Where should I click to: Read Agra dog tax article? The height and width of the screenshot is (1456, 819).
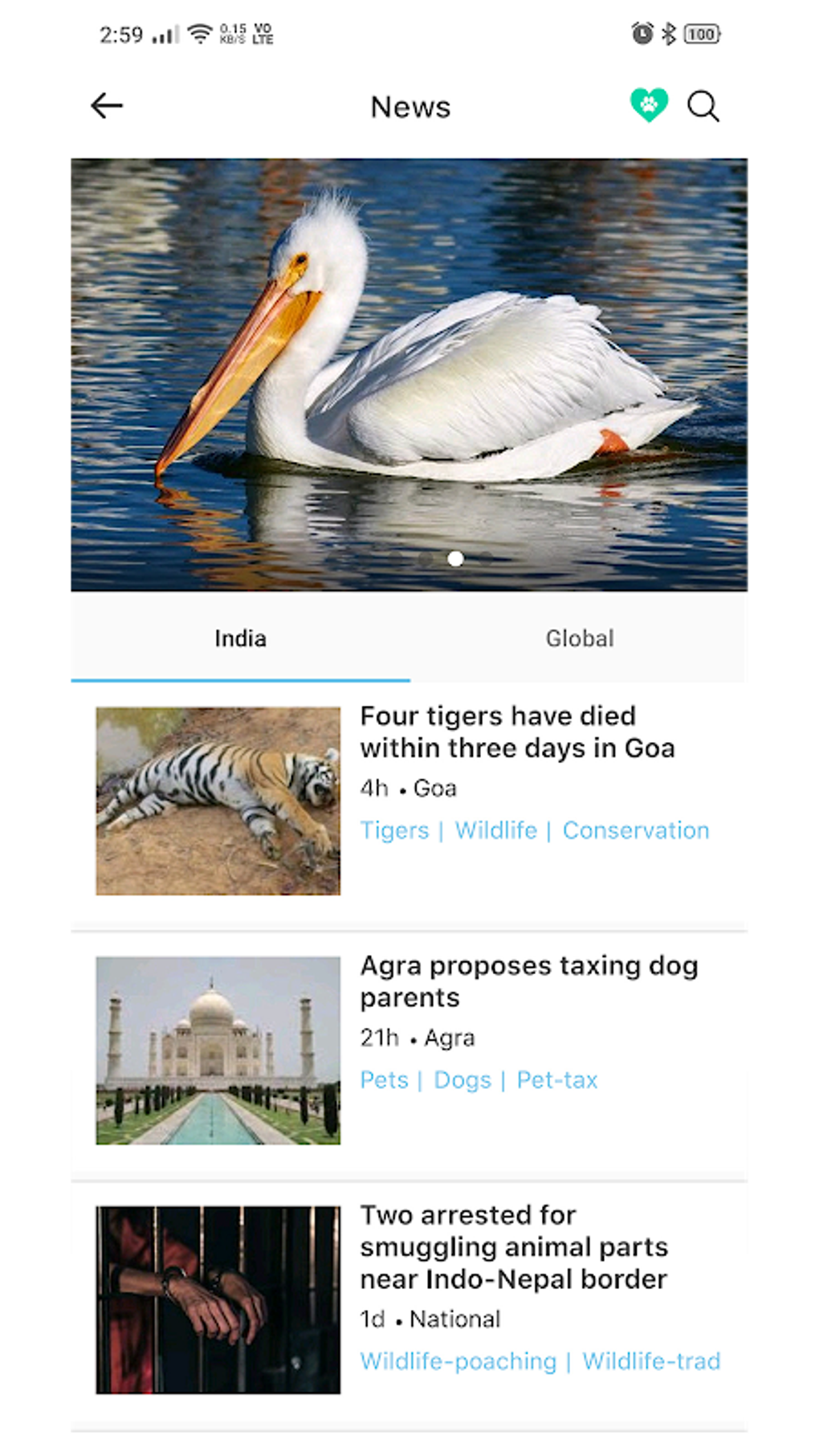(x=529, y=981)
